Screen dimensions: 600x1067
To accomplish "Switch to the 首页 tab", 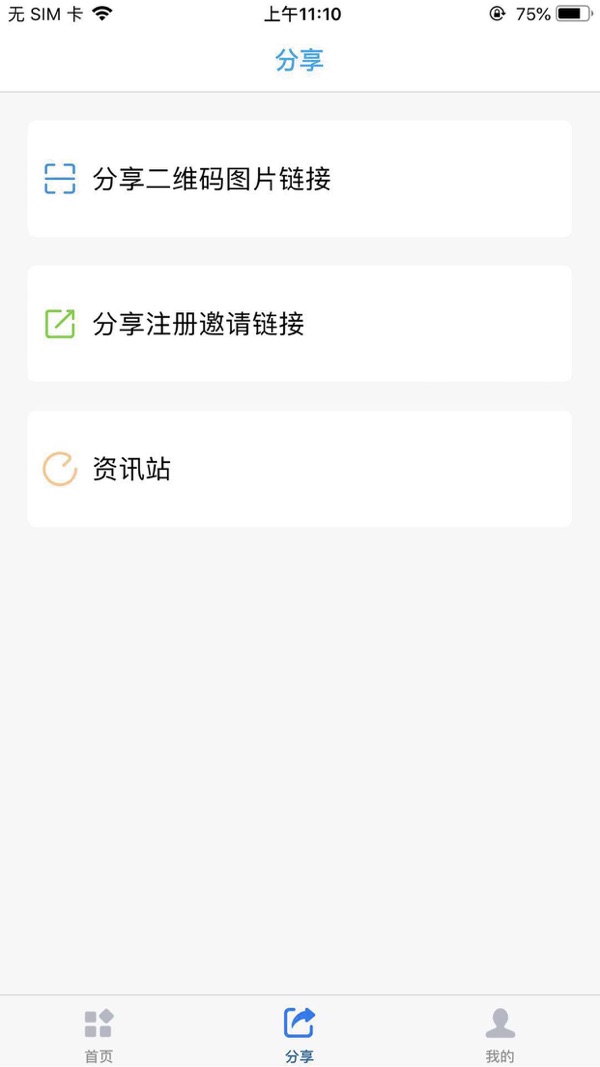I will [x=99, y=1034].
